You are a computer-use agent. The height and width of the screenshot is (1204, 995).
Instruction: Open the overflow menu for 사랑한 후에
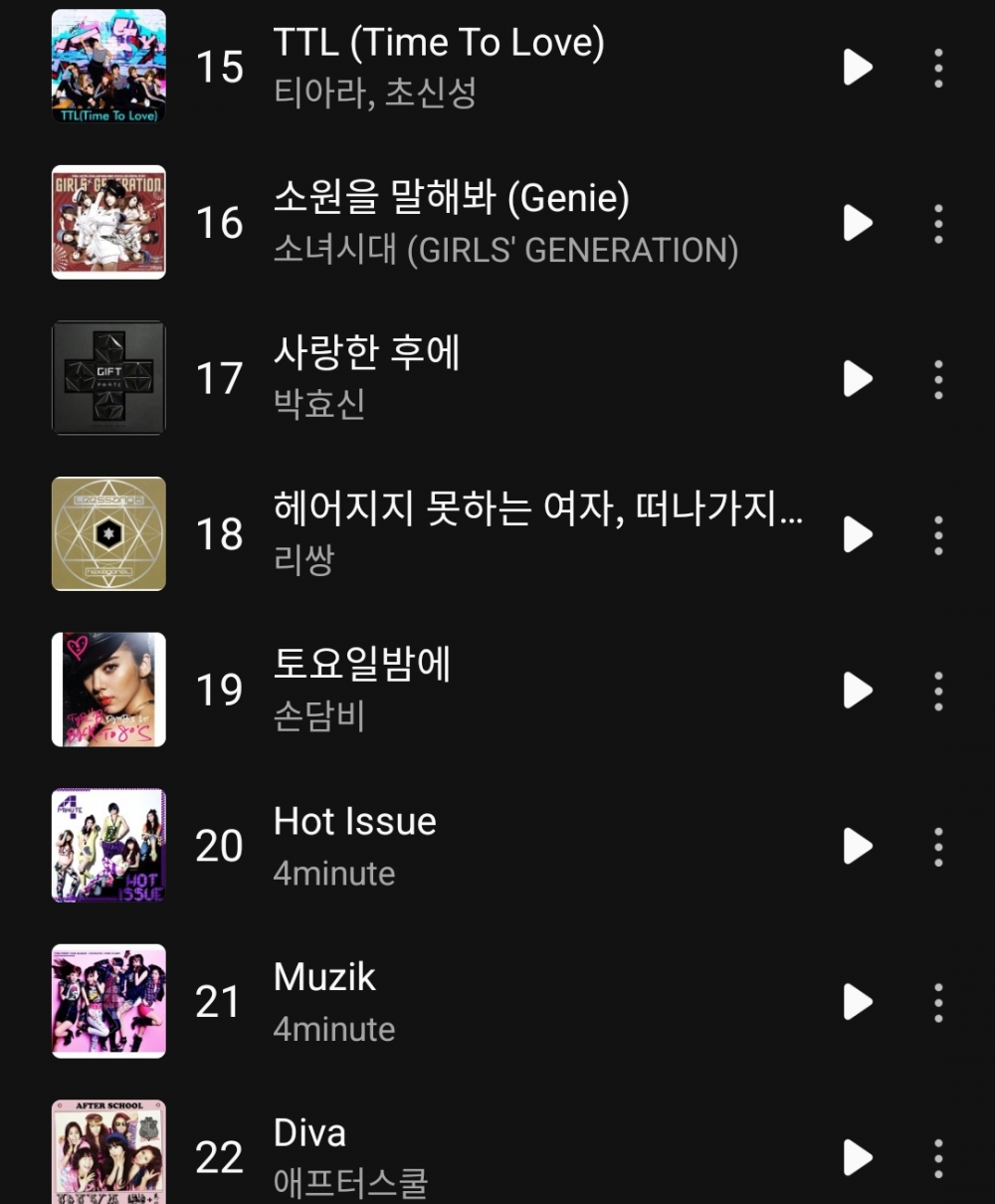pos(937,379)
